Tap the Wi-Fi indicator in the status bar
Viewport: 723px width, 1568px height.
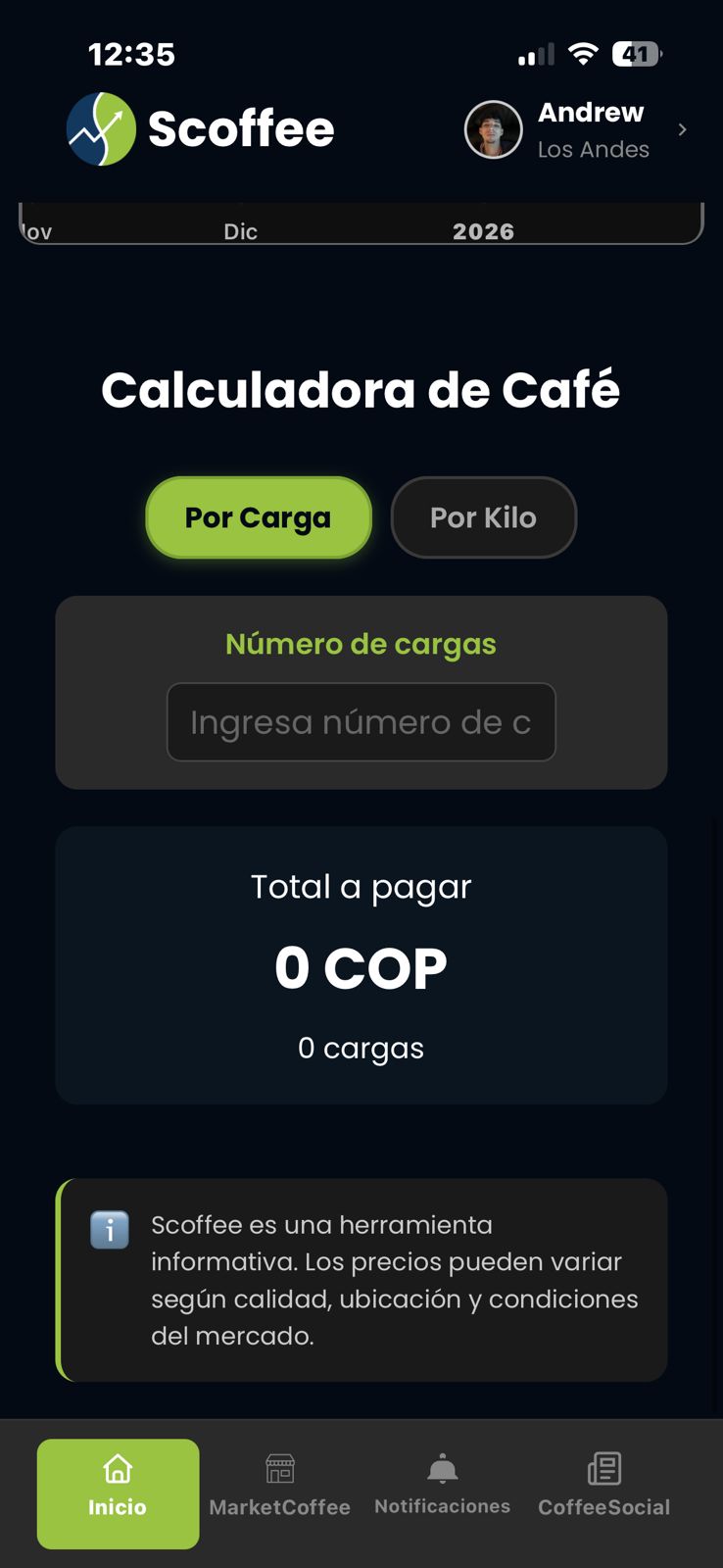click(x=584, y=54)
